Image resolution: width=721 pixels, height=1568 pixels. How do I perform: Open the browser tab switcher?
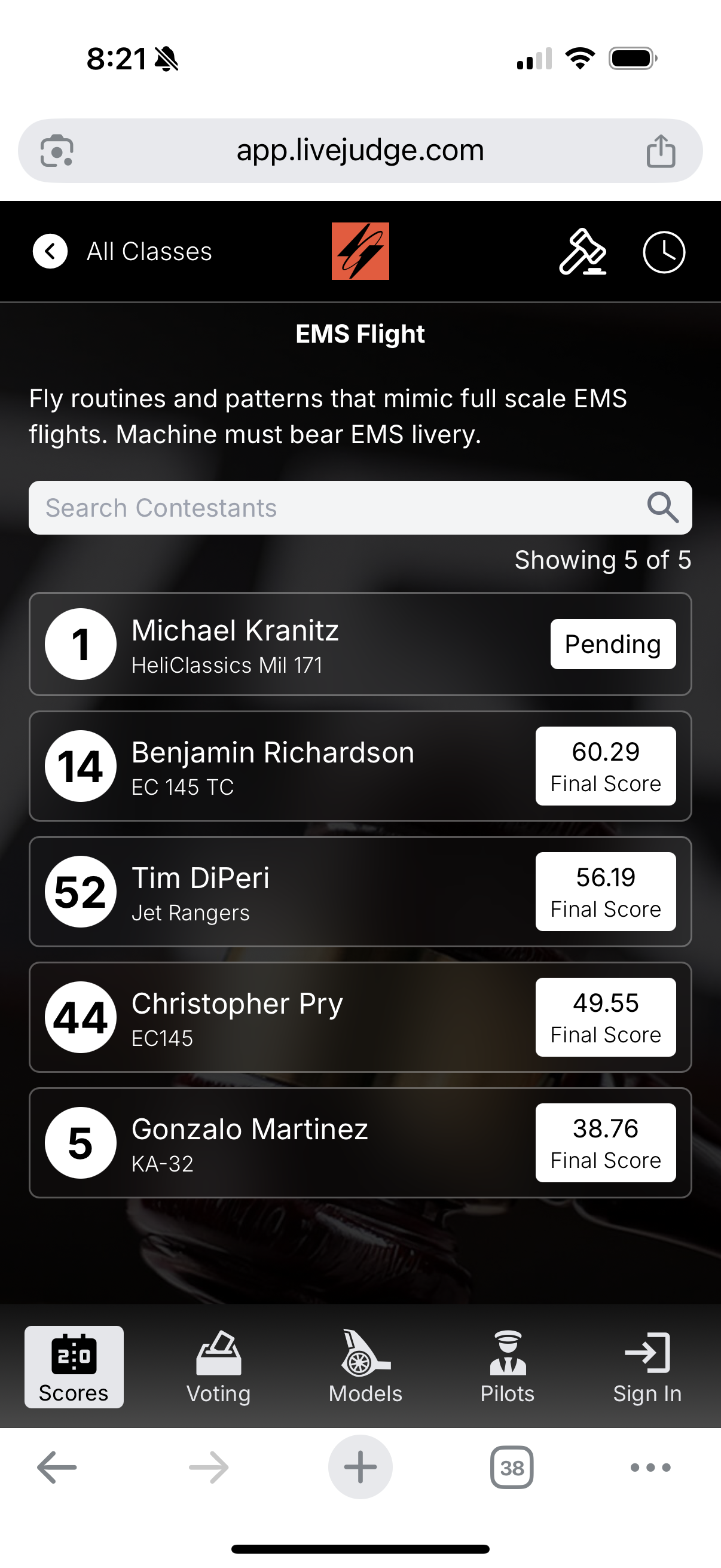coord(512,1468)
